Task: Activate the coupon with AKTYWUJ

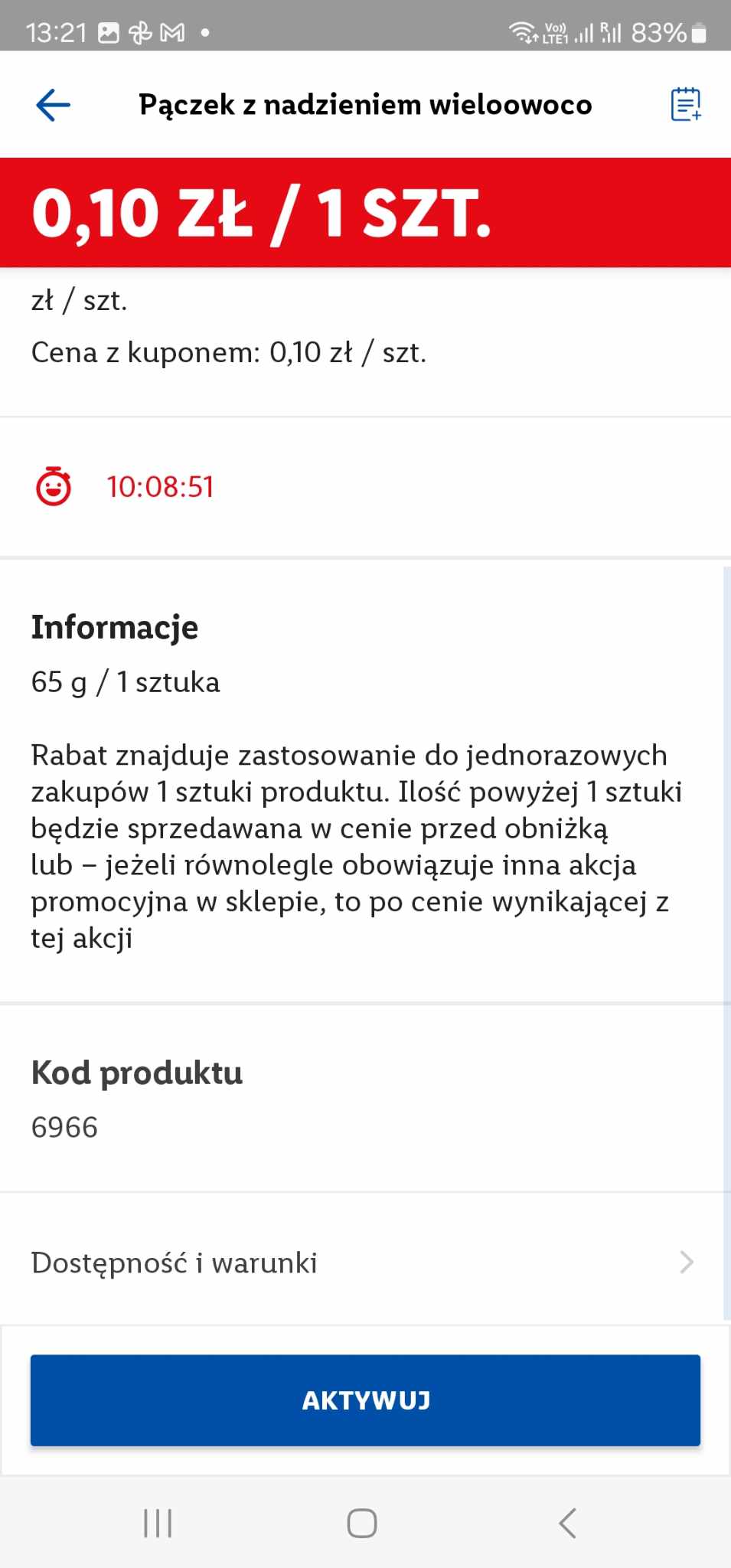Action: pos(365,1400)
